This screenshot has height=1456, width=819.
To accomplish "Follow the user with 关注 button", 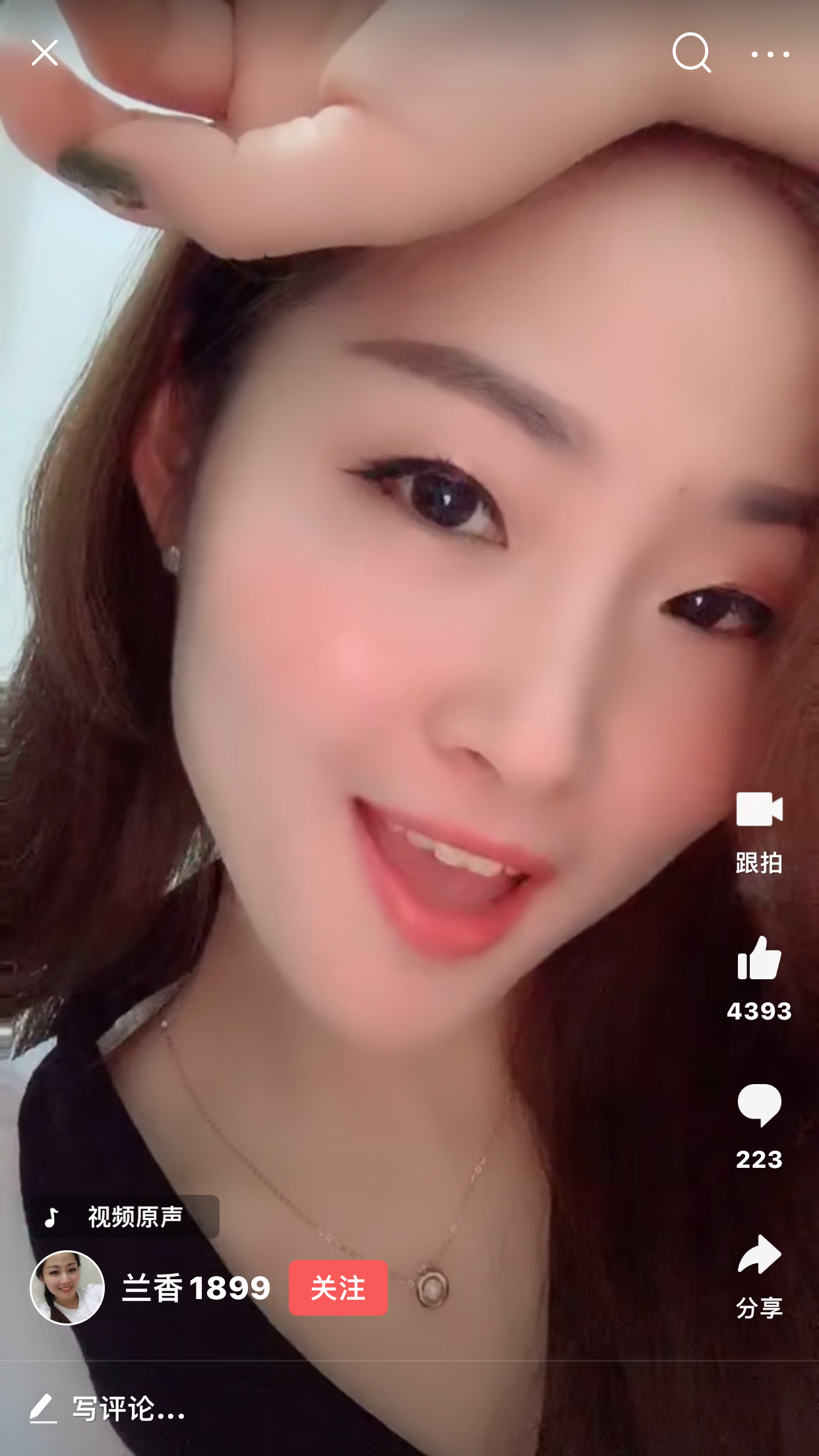I will pos(338,1288).
